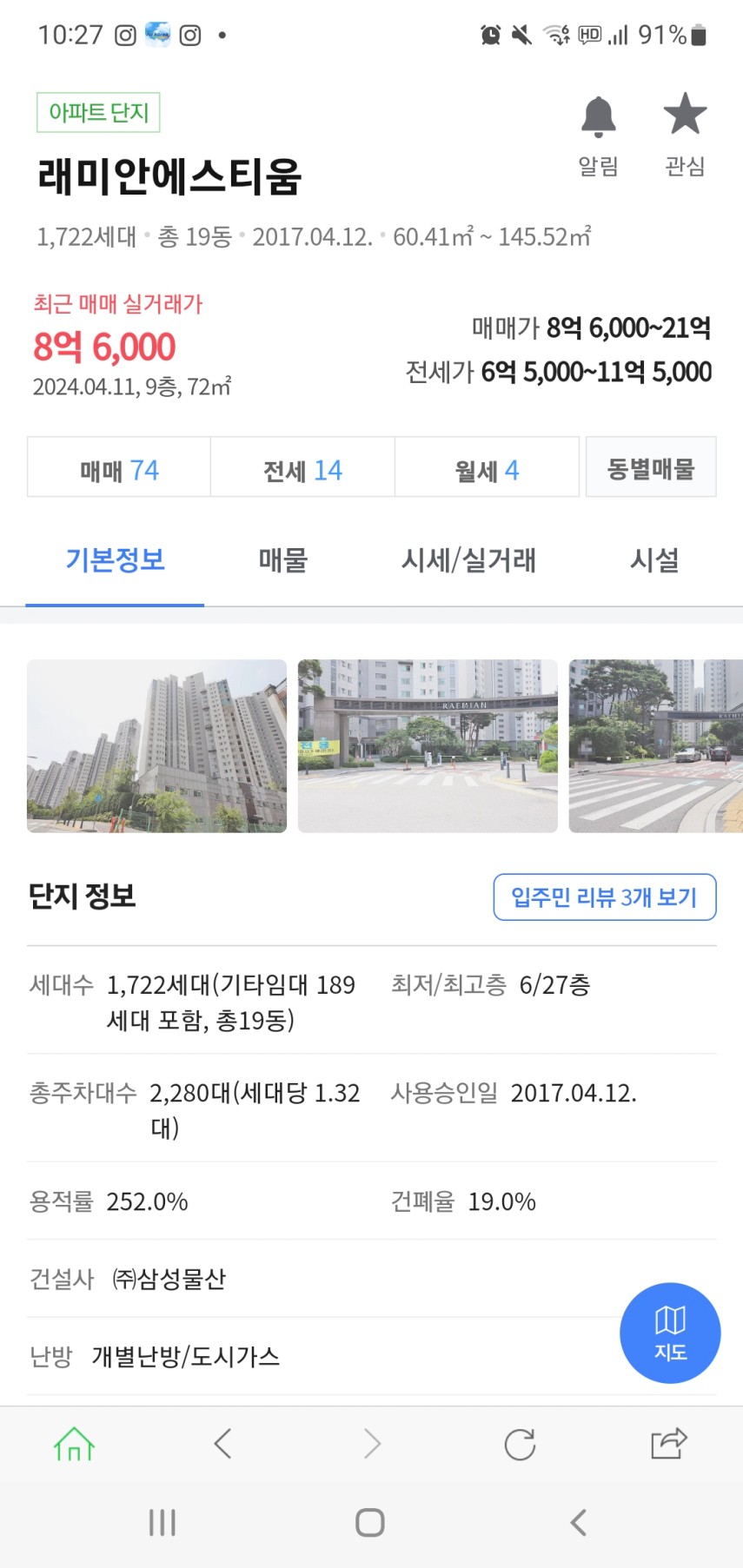Add complex to 관심 favorites star
Viewport: 743px width, 1568px height.
pyautogui.click(x=685, y=132)
